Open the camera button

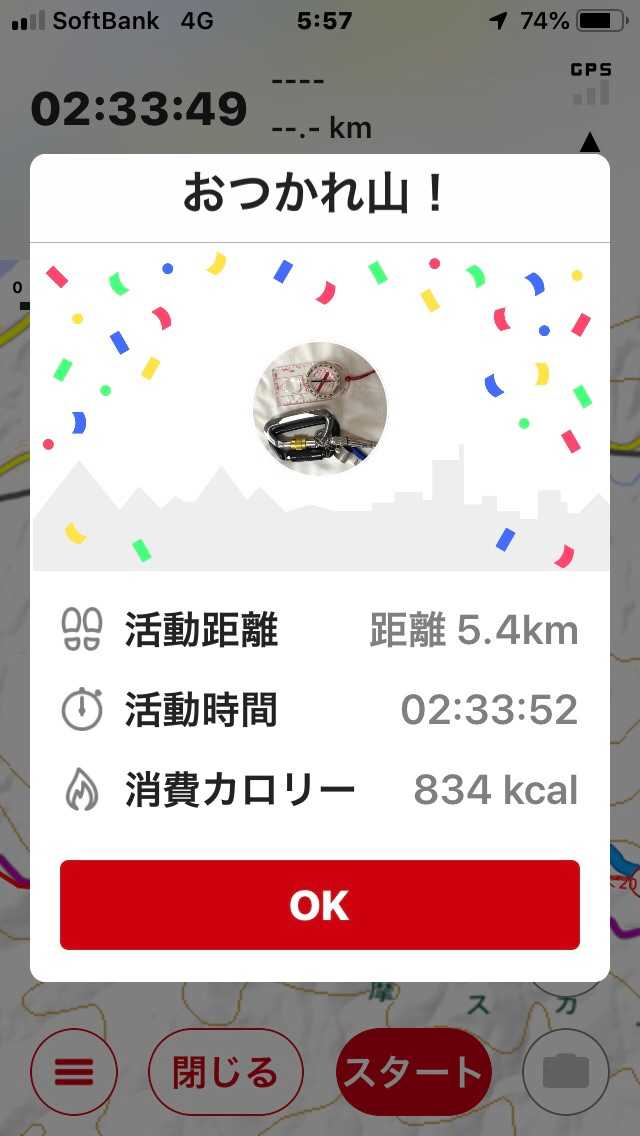(x=566, y=1072)
